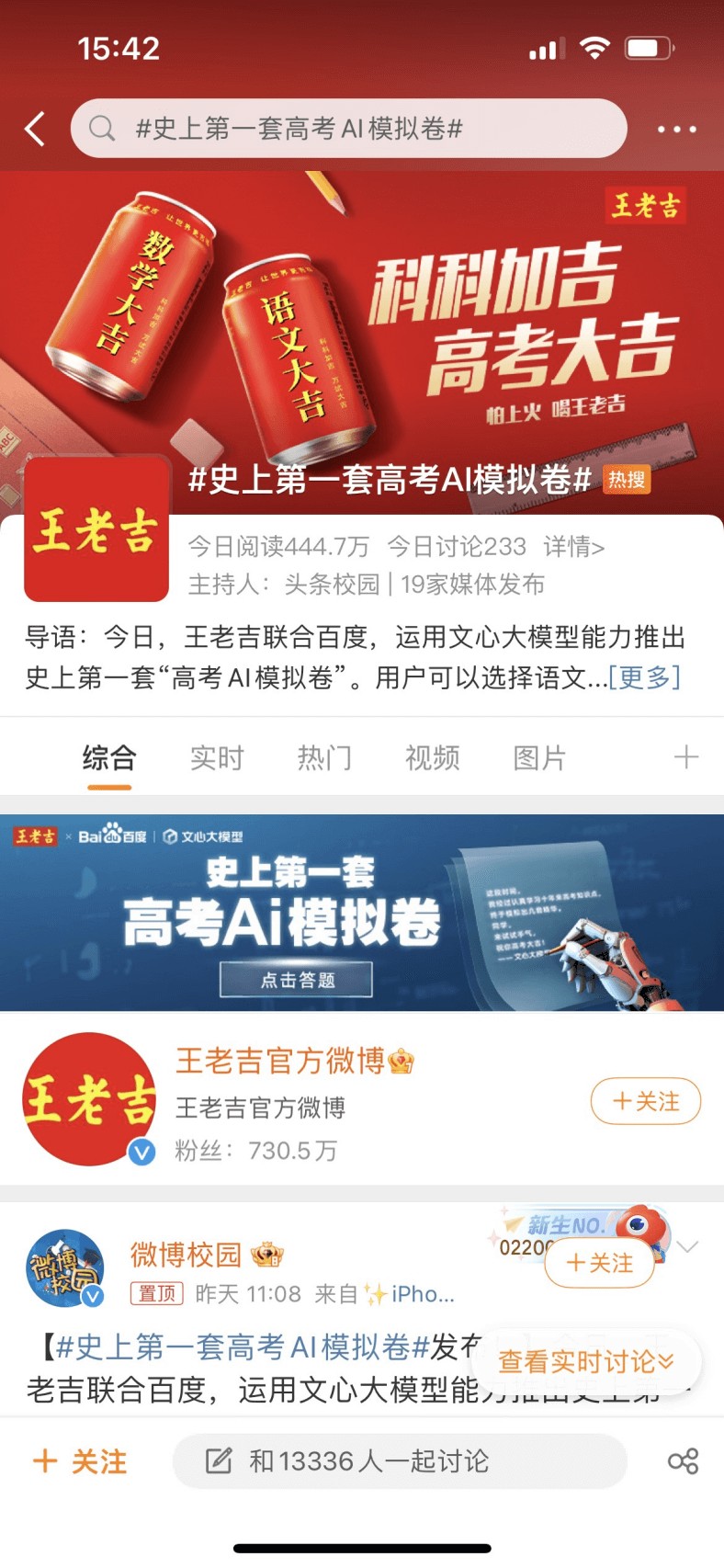This screenshot has width=724, height=1568.
Task: Open topic details via 详情>
Action: point(574,547)
